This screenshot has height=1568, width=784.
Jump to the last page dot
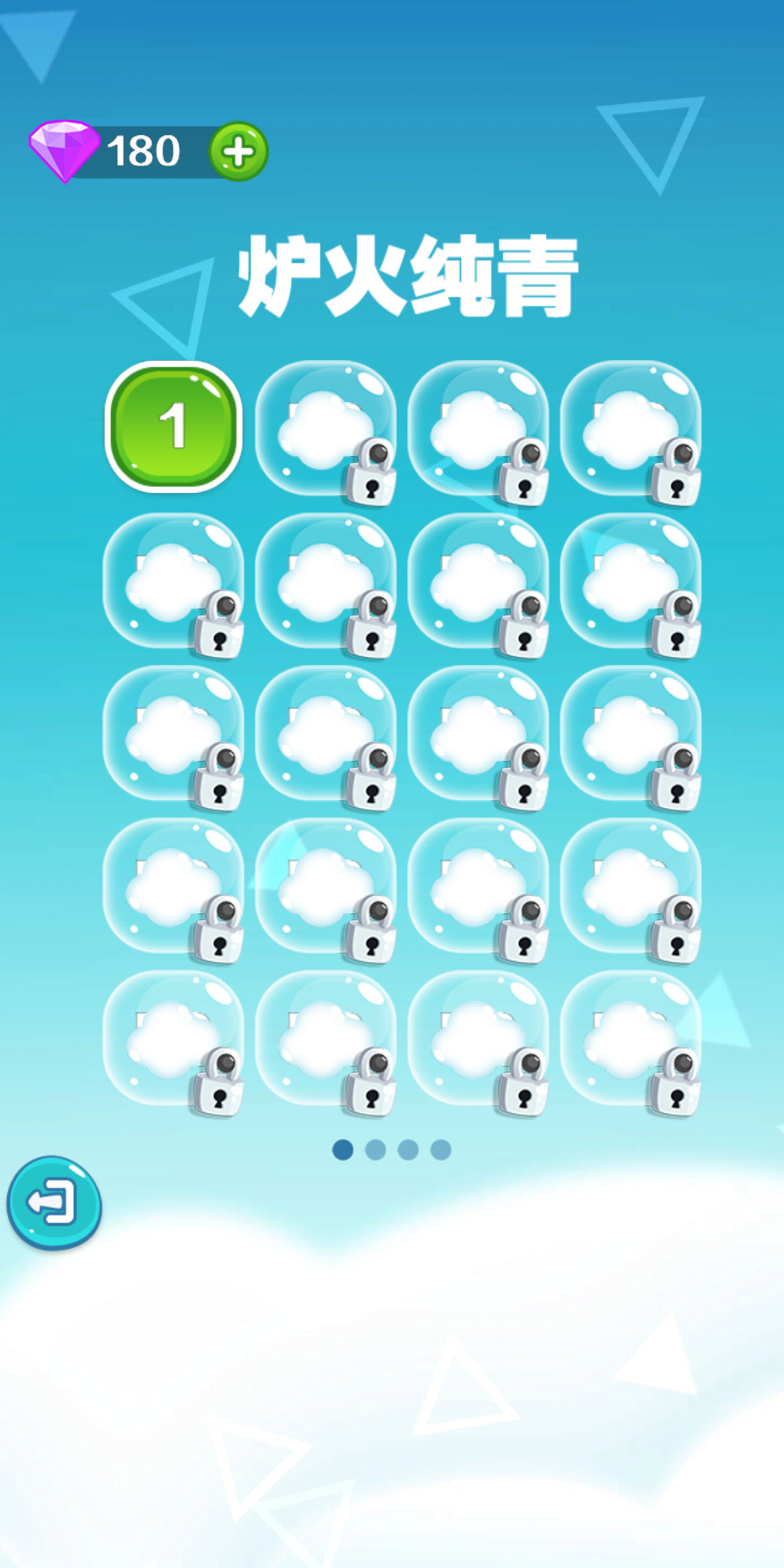441,1150
